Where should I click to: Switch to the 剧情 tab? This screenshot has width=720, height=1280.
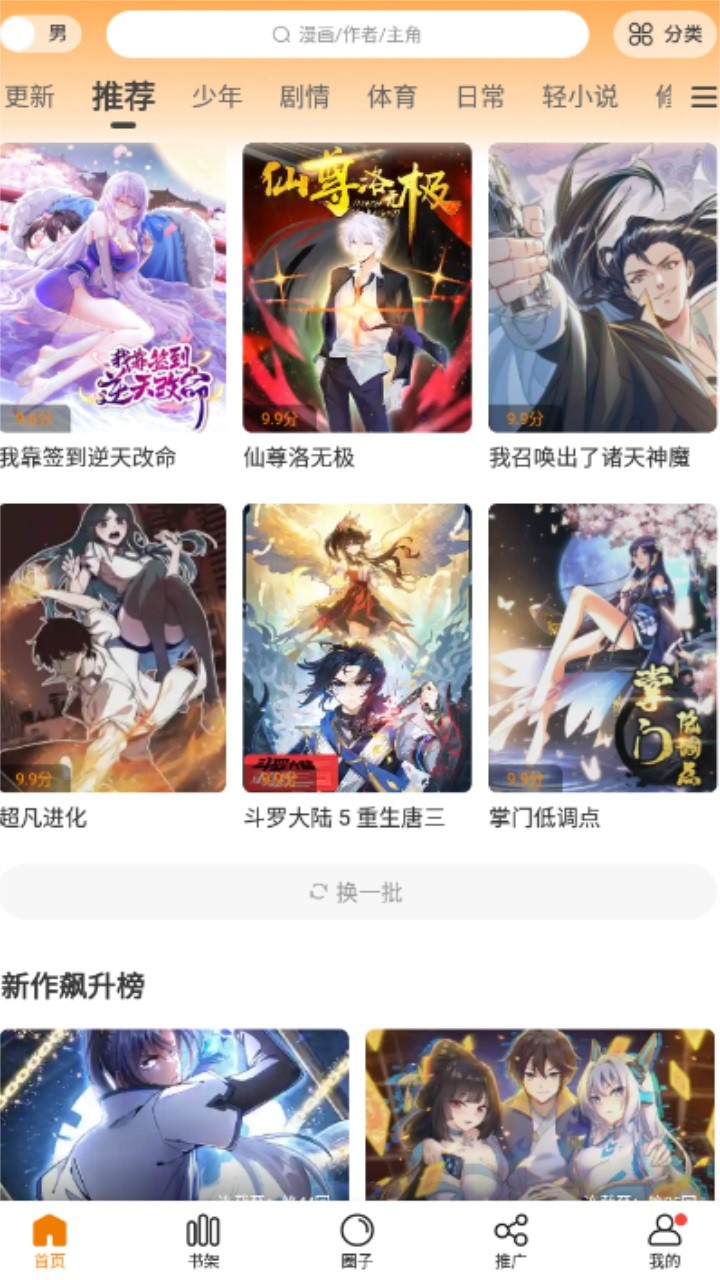click(x=304, y=97)
